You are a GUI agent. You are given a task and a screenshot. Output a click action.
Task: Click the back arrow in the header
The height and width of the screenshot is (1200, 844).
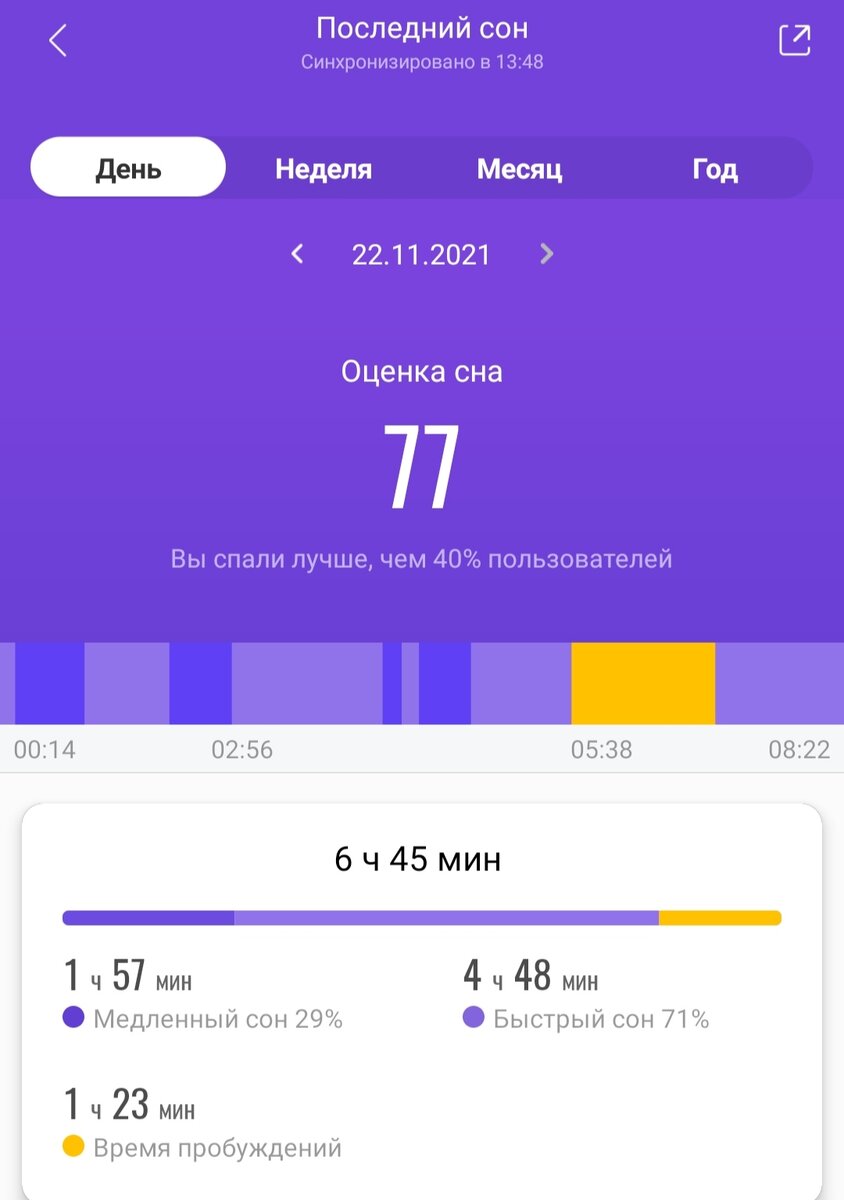pos(57,41)
